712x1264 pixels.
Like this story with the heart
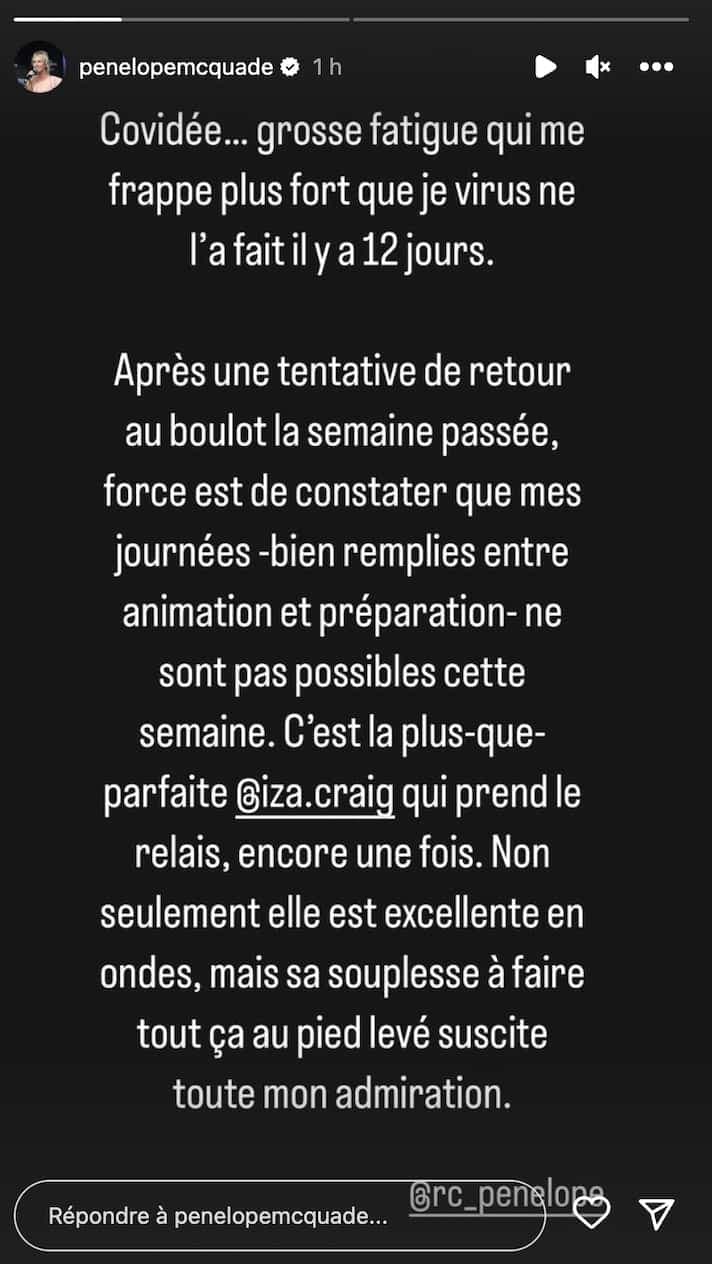point(592,1214)
